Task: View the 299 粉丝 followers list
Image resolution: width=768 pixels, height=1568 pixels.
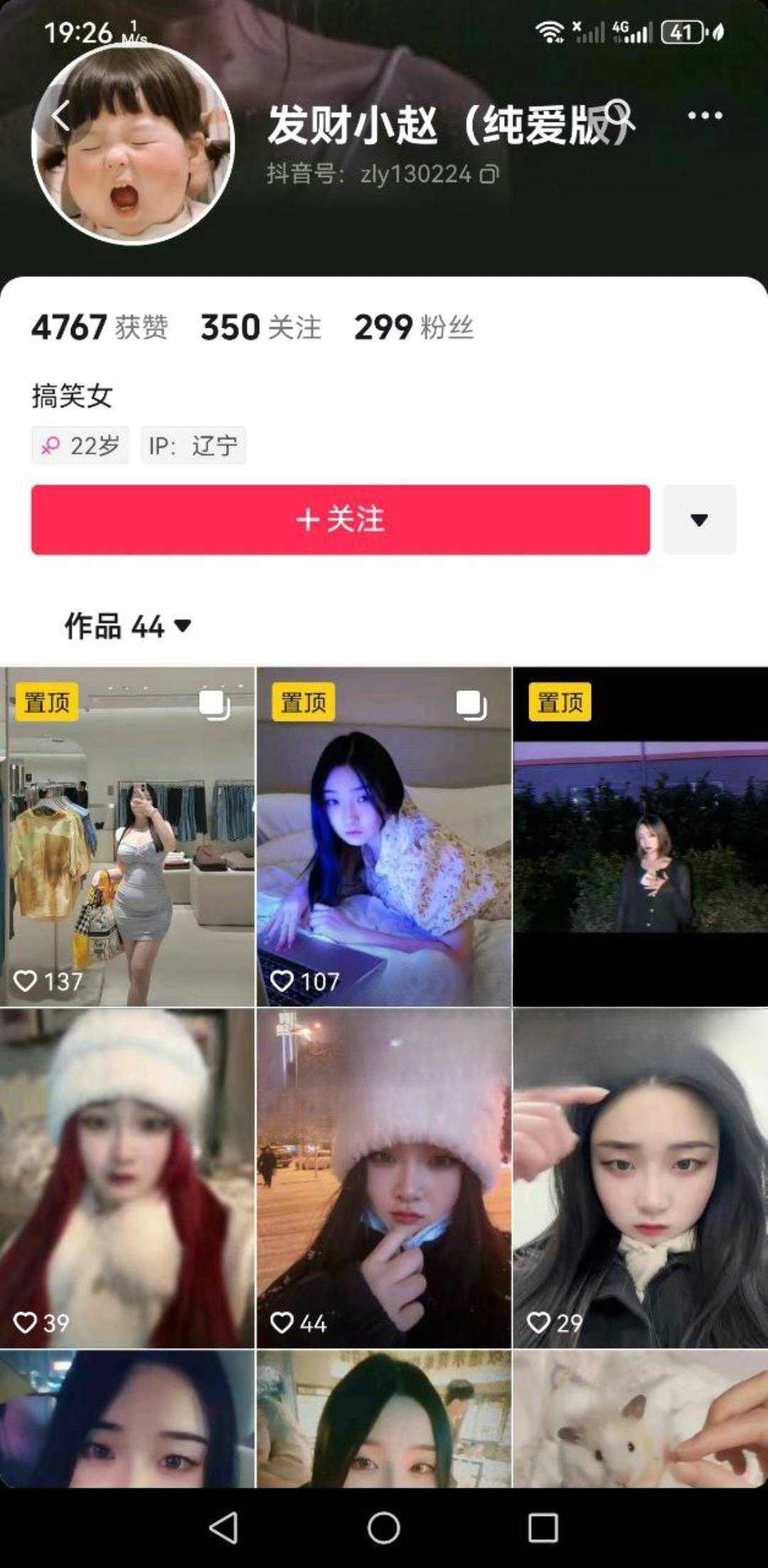Action: coord(413,327)
